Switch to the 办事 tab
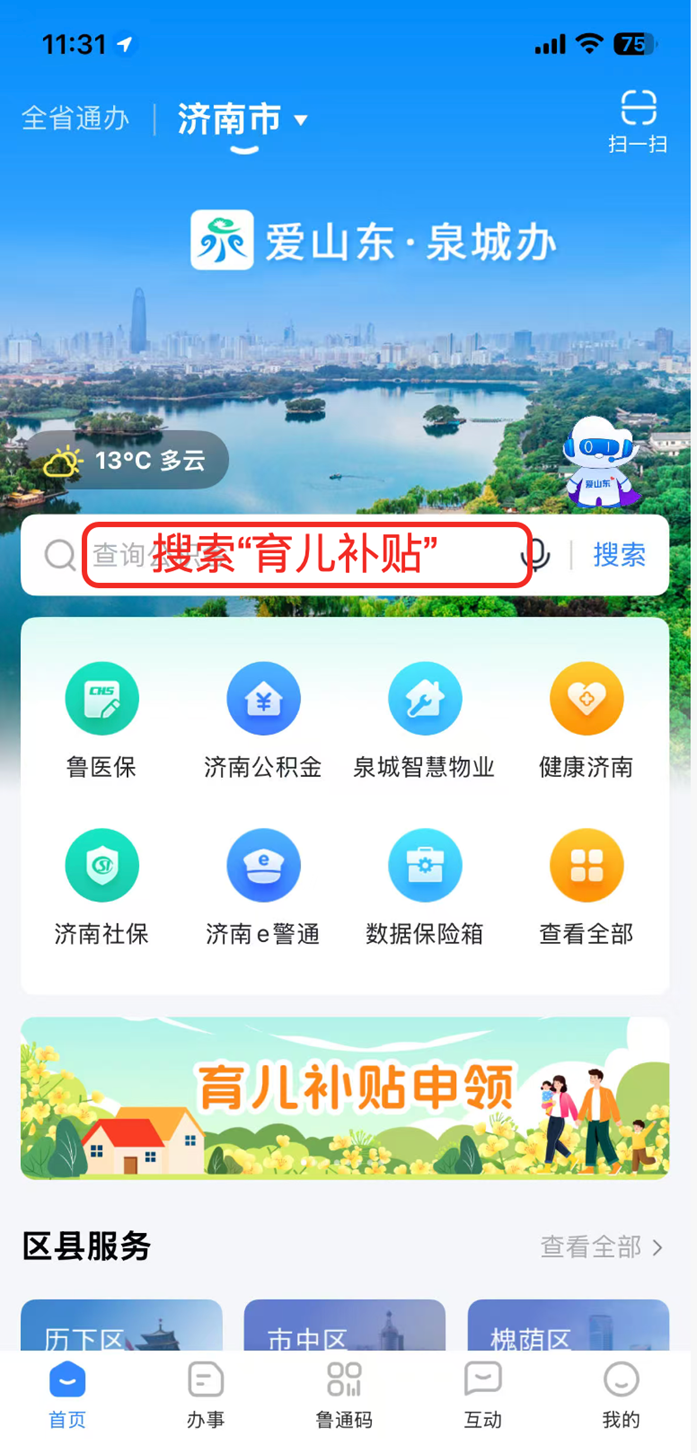This screenshot has width=697, height=1453. (x=206, y=1395)
